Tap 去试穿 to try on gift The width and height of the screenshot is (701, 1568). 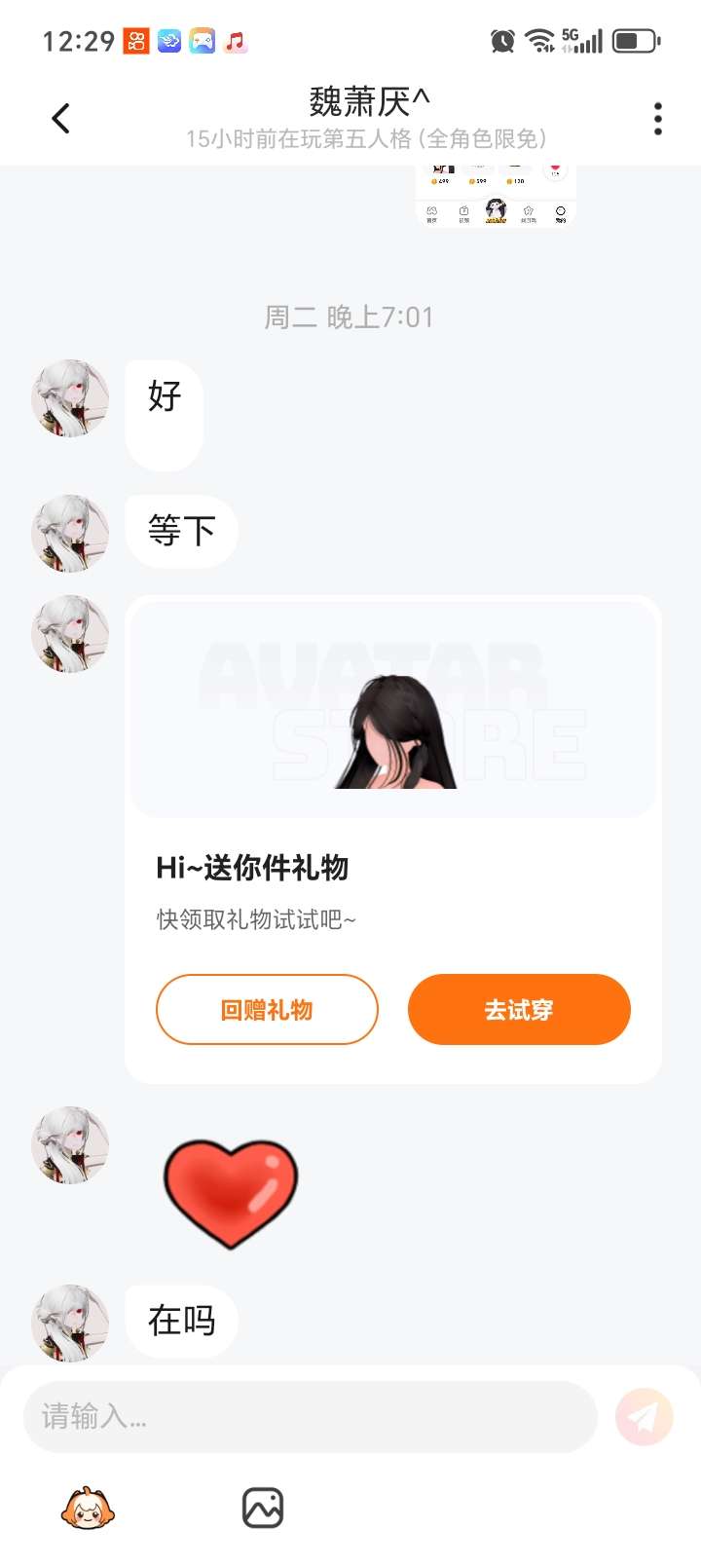(519, 1010)
